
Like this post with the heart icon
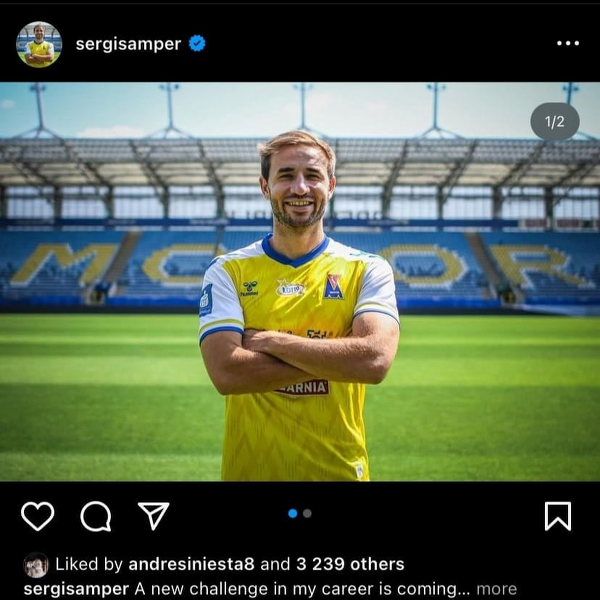coord(38,516)
